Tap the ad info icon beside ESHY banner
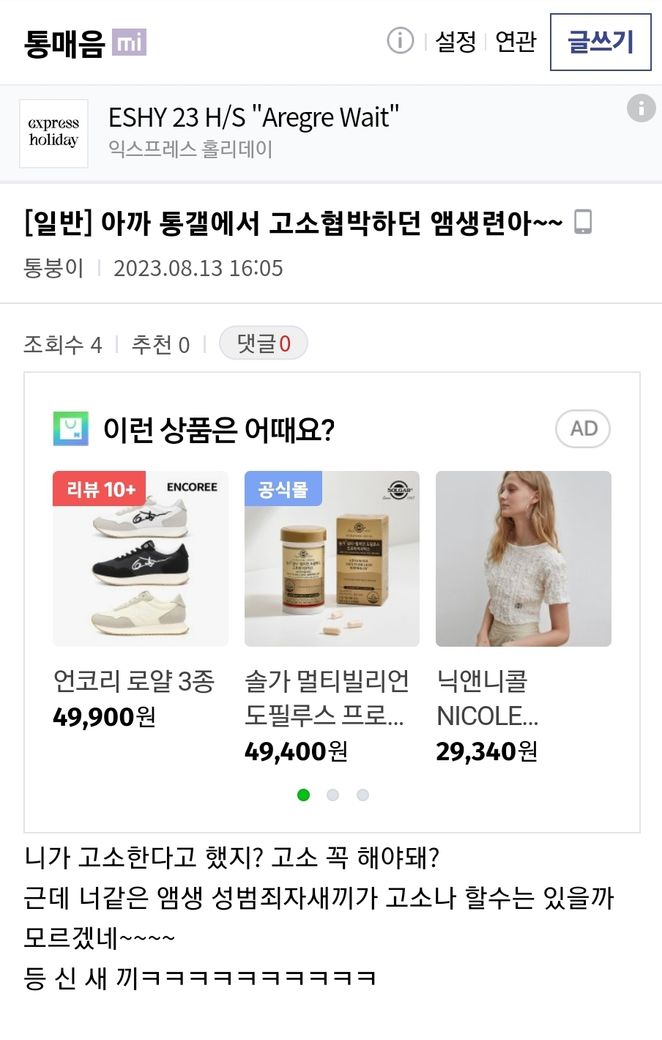 pyautogui.click(x=641, y=108)
